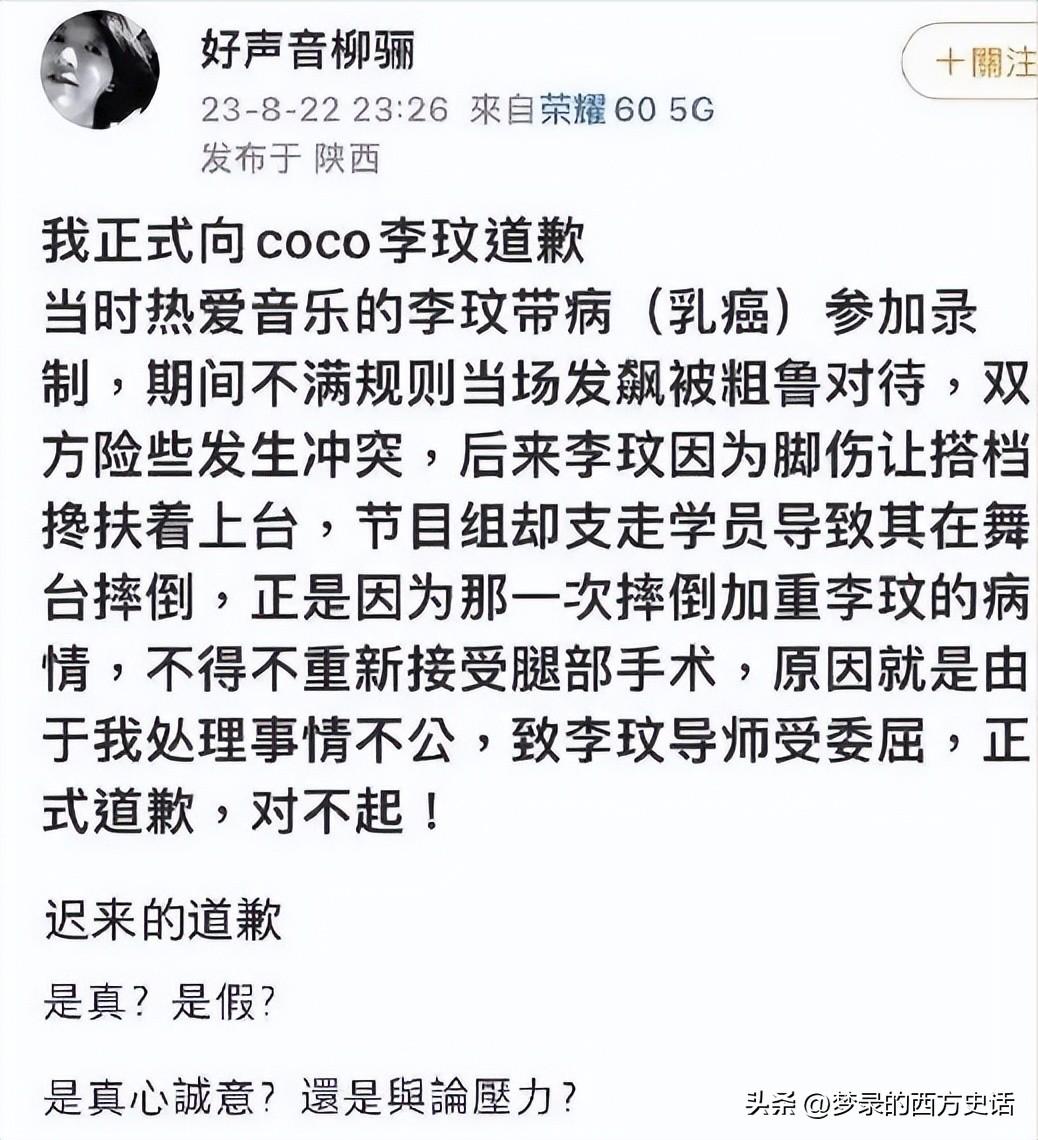Open 好声音柳骊's profile picture
The image size is (1038, 1140).
click(x=99, y=70)
